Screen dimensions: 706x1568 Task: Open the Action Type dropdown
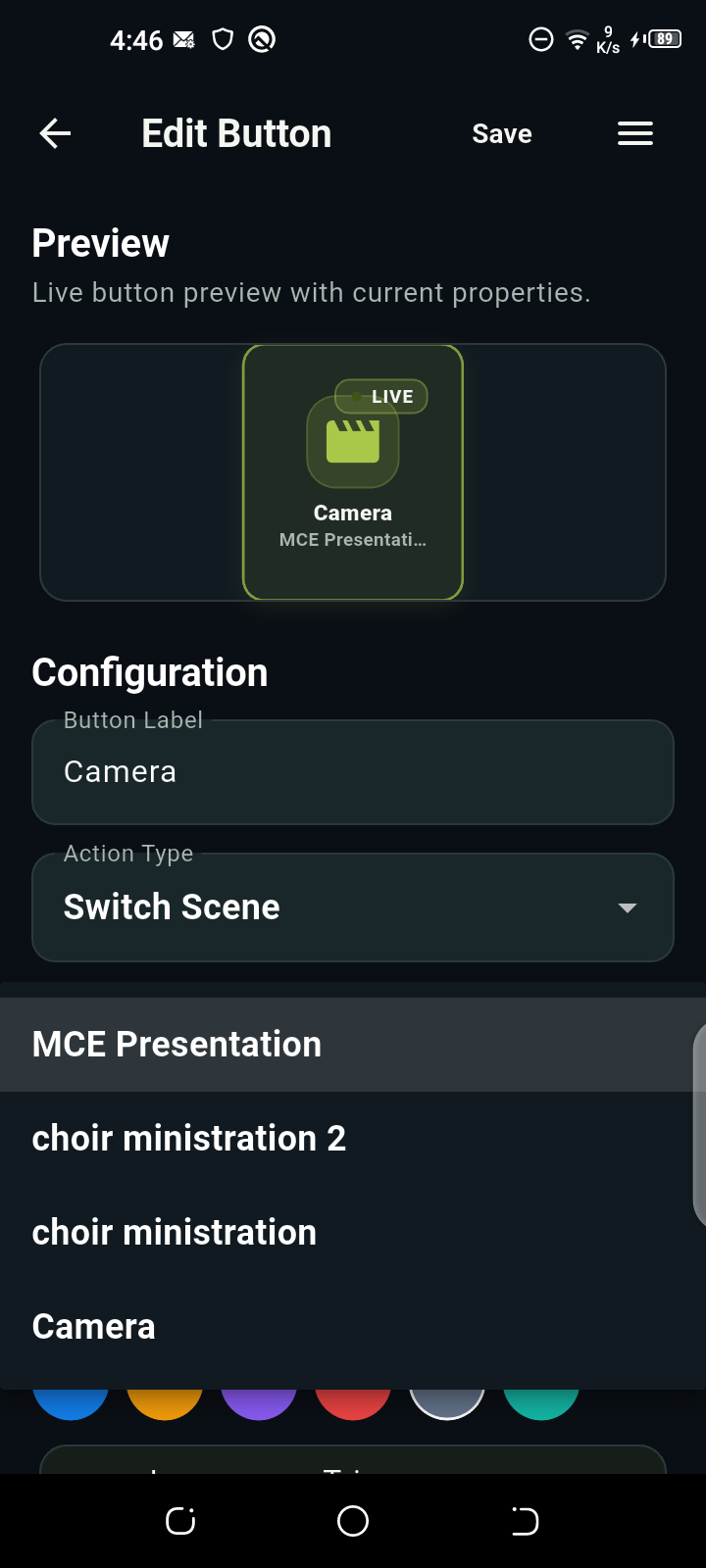tap(353, 907)
